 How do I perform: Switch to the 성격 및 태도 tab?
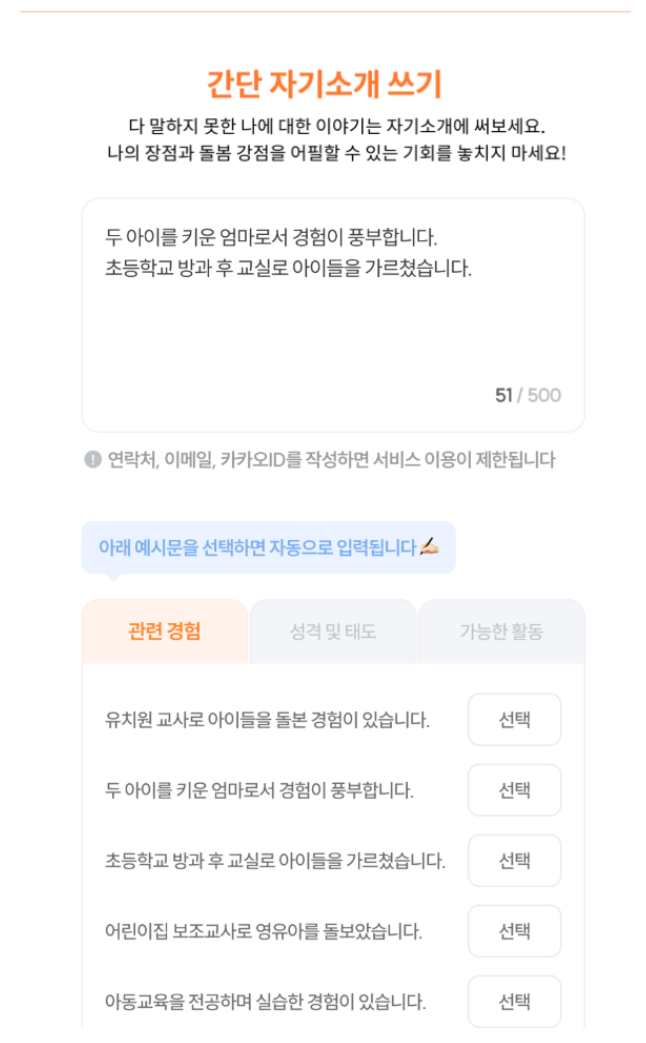[x=333, y=631]
